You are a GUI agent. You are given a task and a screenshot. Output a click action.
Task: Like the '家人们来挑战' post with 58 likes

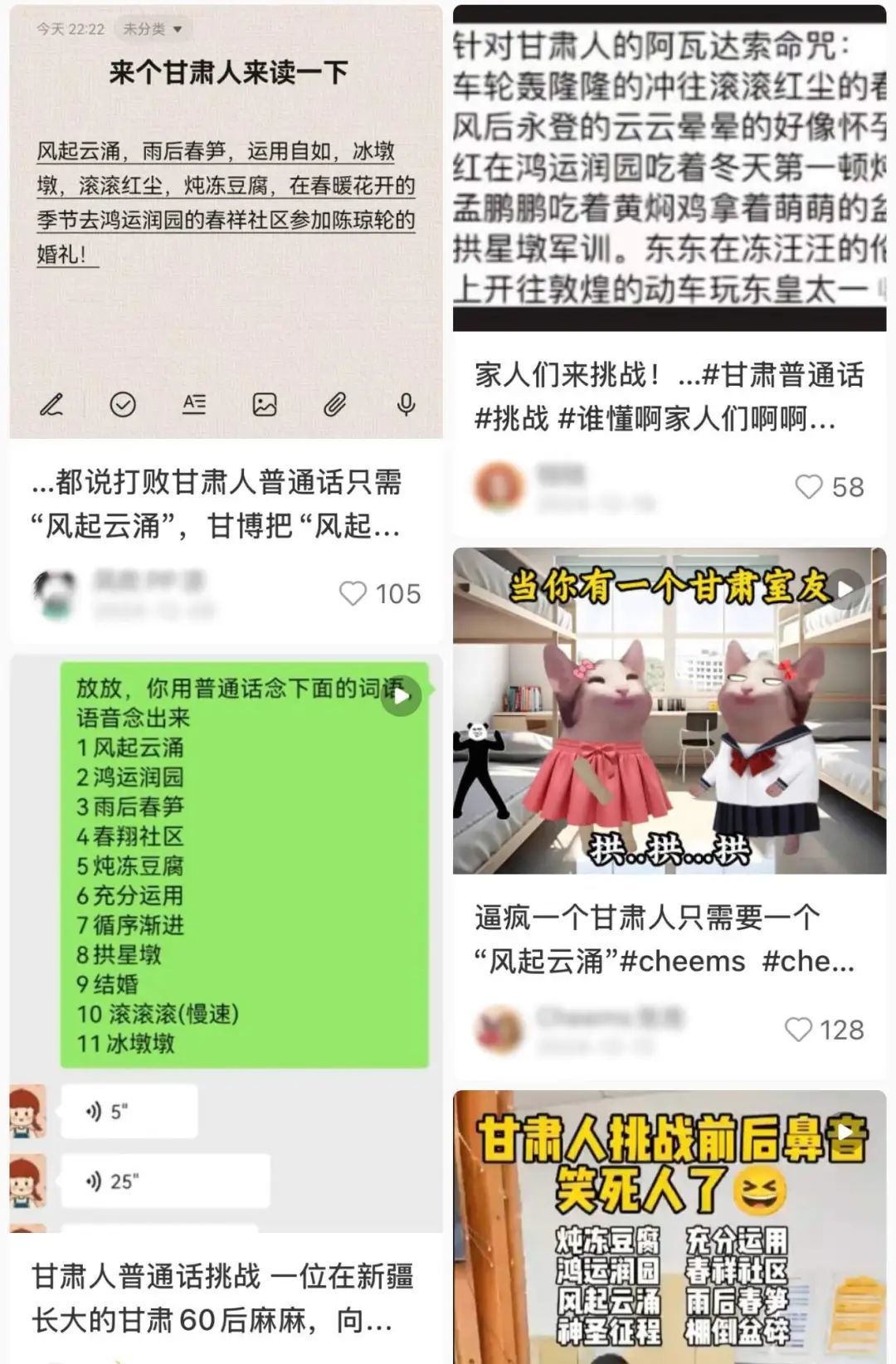coord(809,487)
